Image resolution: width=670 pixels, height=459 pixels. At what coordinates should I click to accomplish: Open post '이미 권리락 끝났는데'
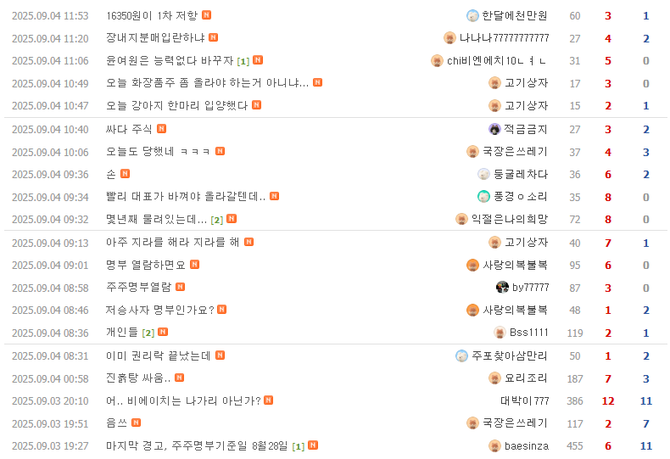pos(158,355)
